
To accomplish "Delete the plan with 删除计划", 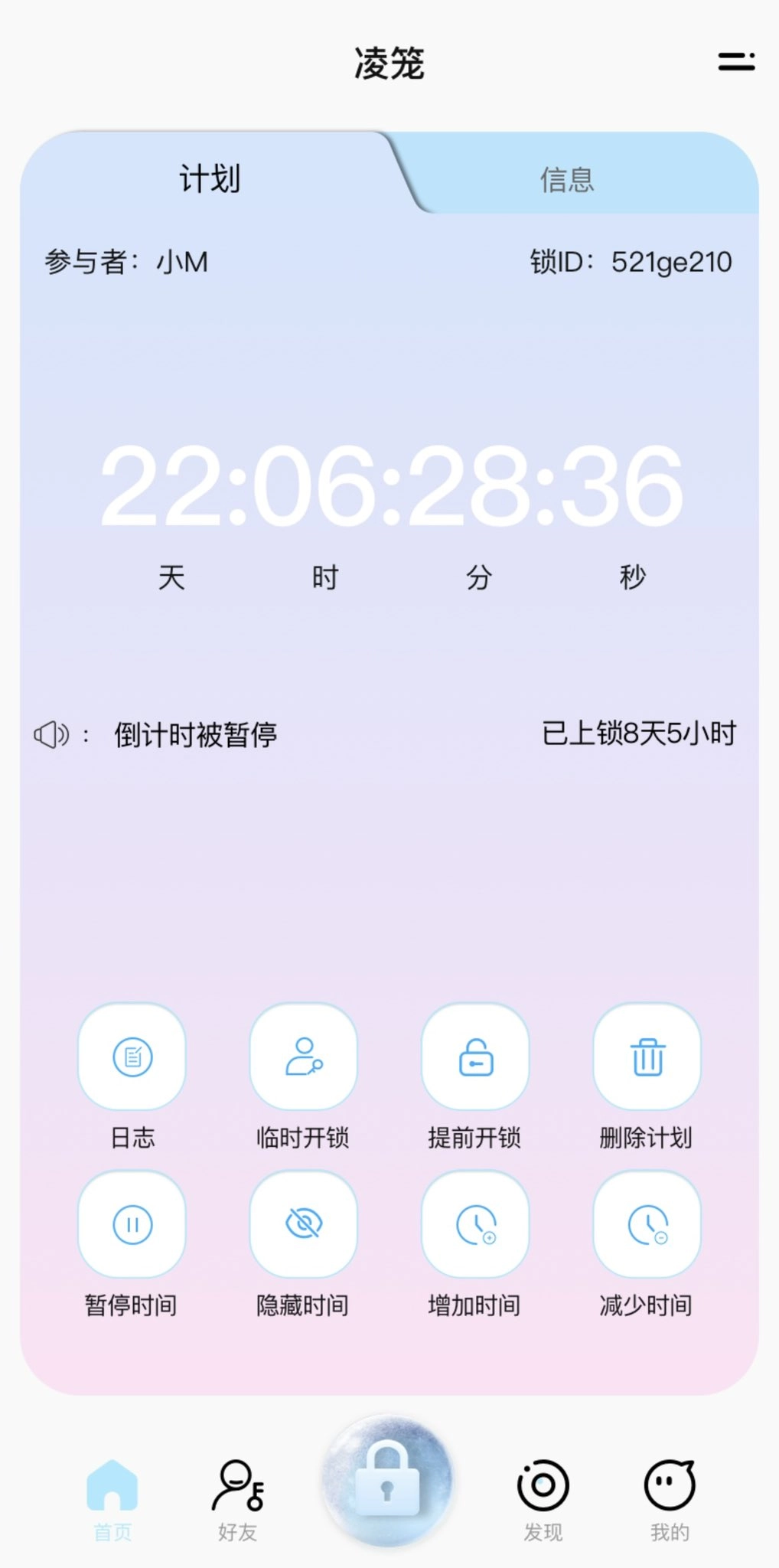I will tap(647, 1057).
